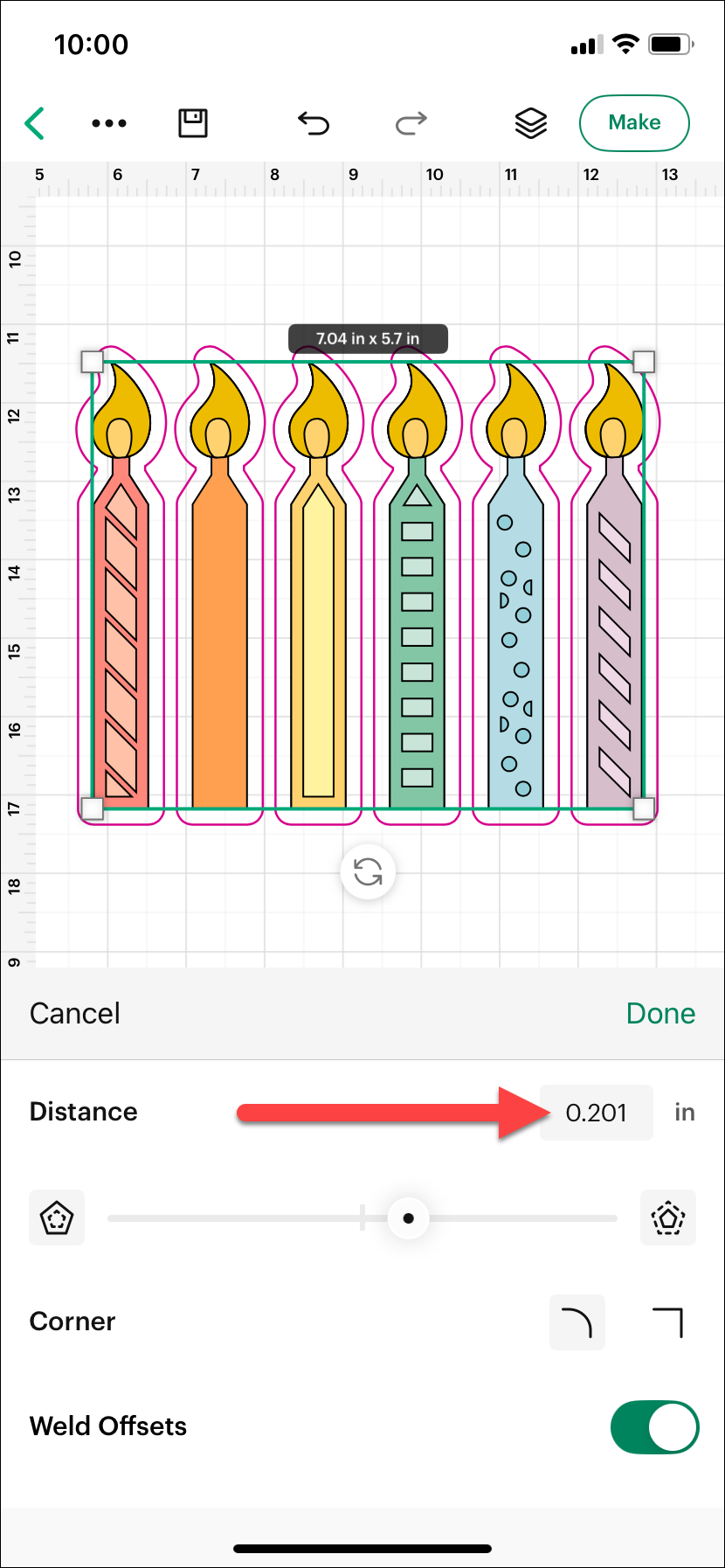The image size is (725, 1568).
Task: Select the Save project icon
Action: pos(193,123)
